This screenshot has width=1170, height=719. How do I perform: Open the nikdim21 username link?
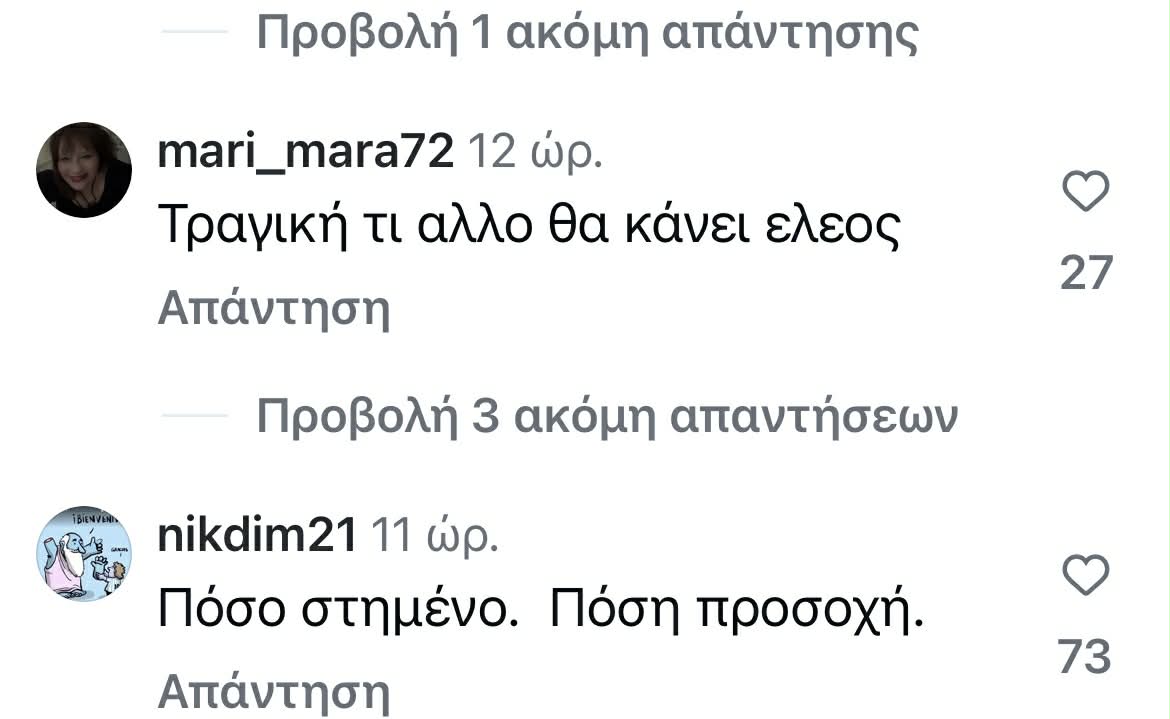pyautogui.click(x=258, y=537)
